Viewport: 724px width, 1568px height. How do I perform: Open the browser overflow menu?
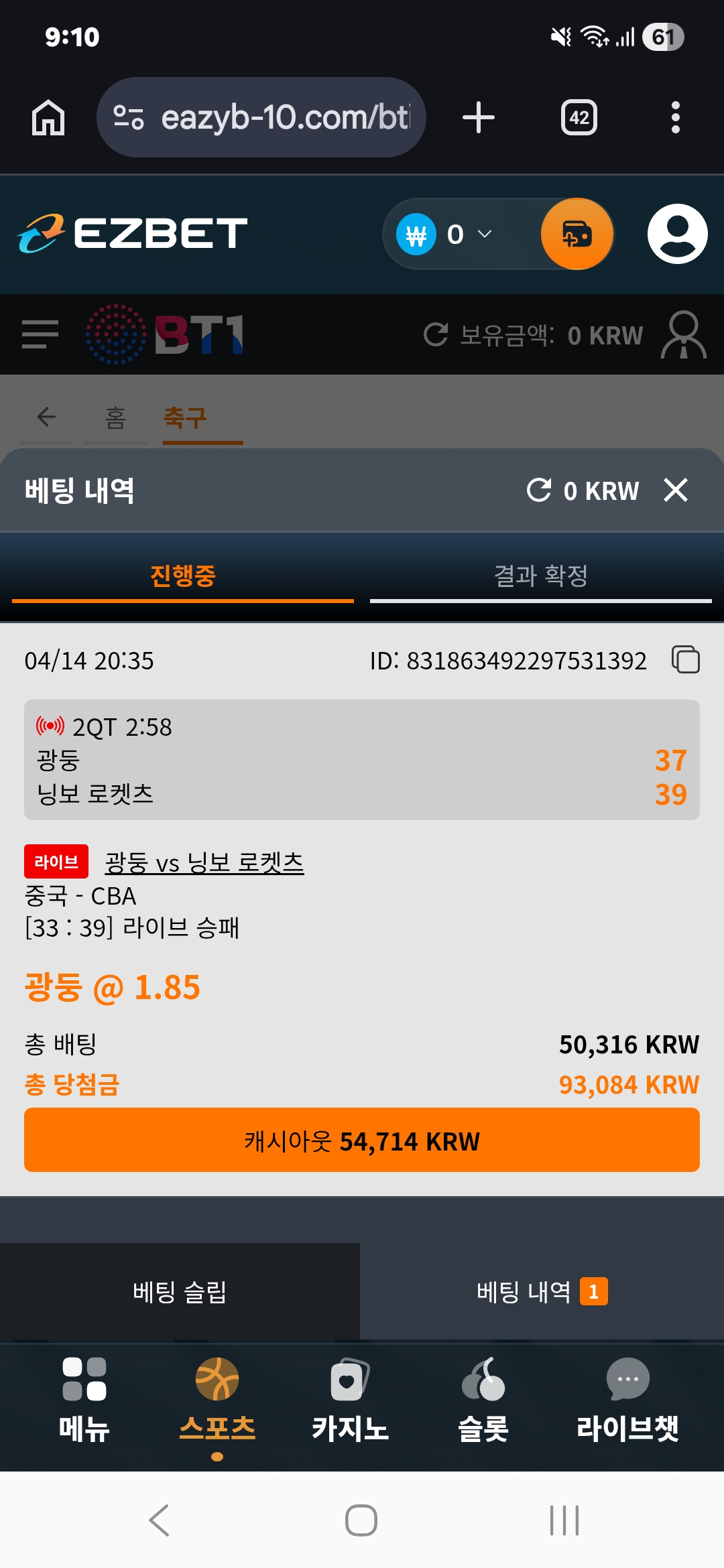click(x=675, y=118)
